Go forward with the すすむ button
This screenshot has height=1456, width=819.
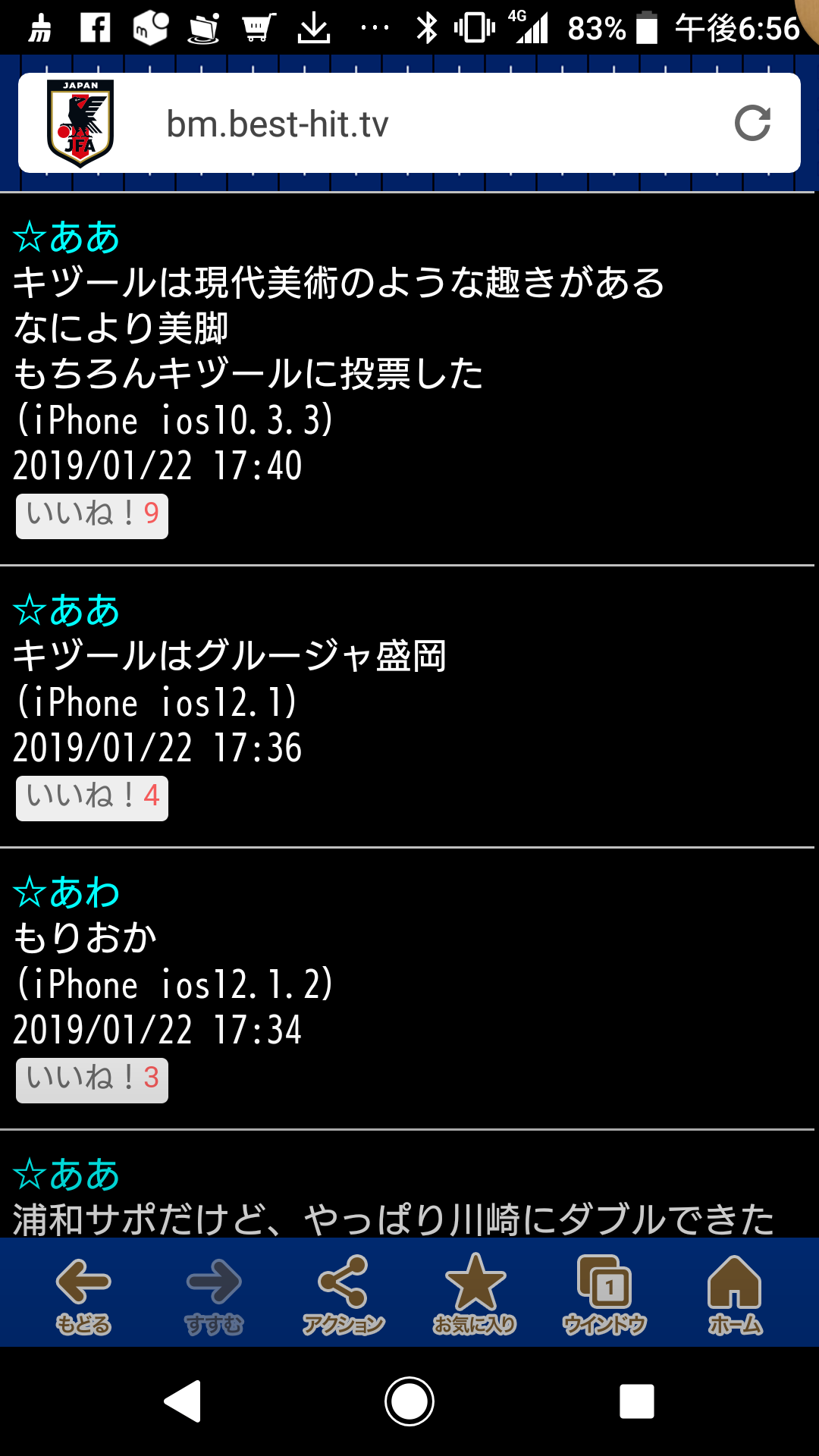pyautogui.click(x=214, y=1294)
